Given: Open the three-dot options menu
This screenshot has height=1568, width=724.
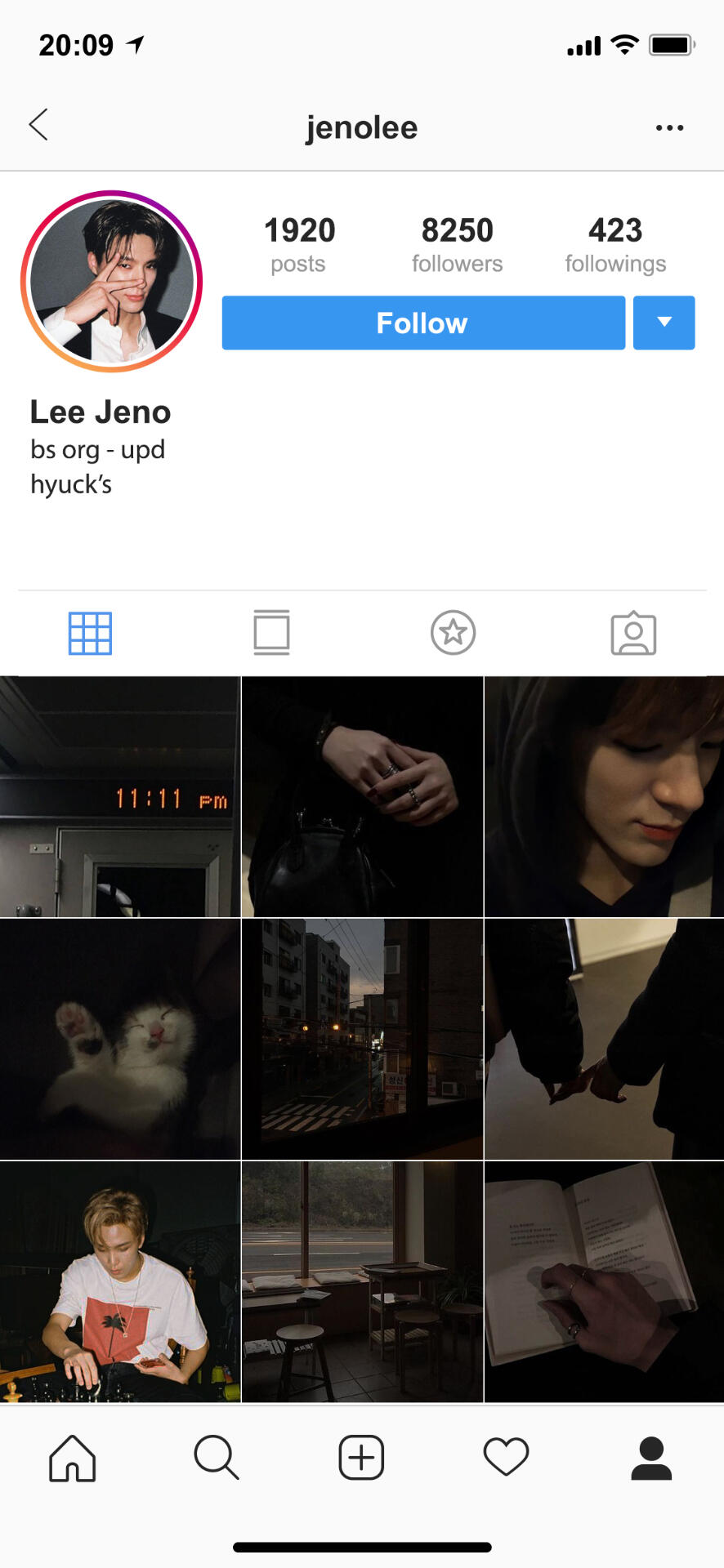Looking at the screenshot, I should (669, 127).
